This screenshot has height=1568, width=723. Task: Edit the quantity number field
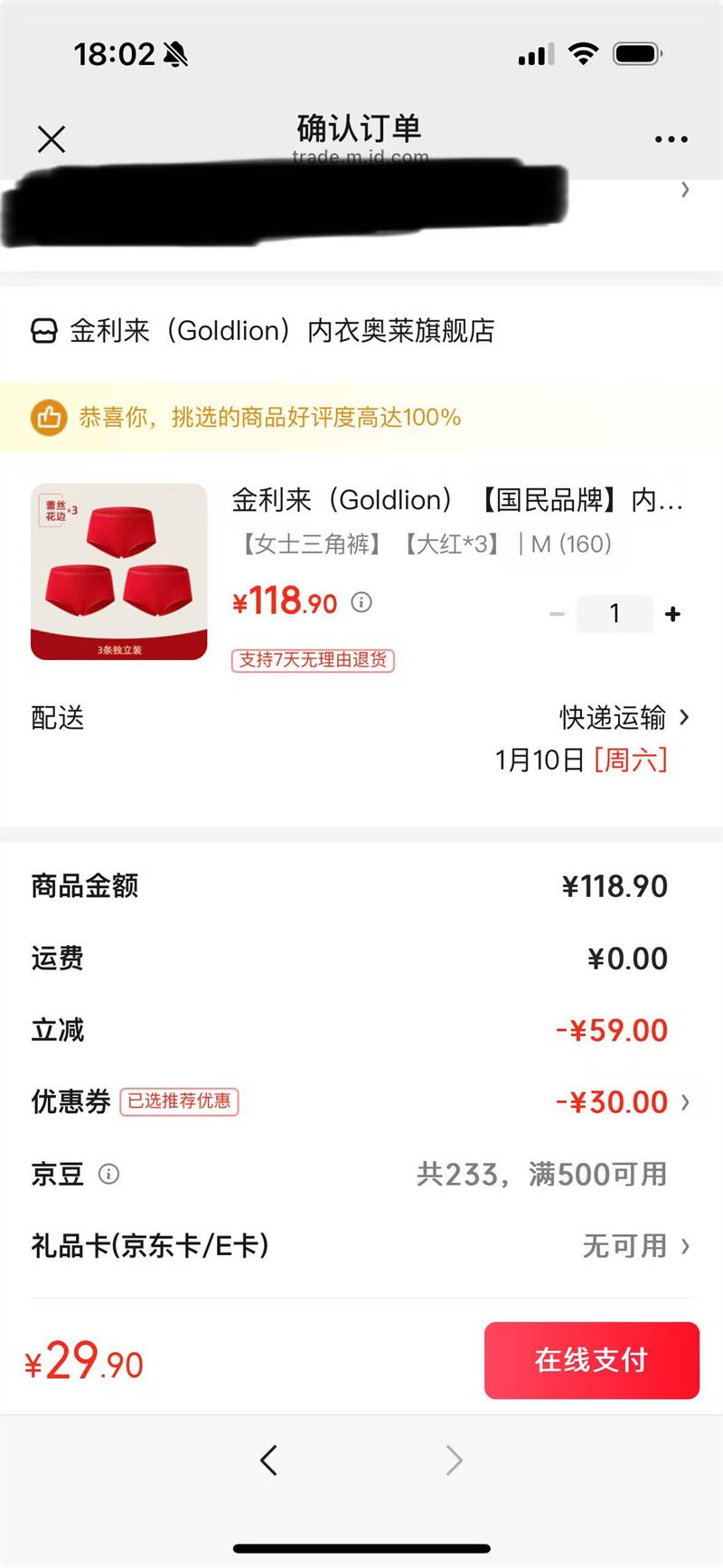615,614
